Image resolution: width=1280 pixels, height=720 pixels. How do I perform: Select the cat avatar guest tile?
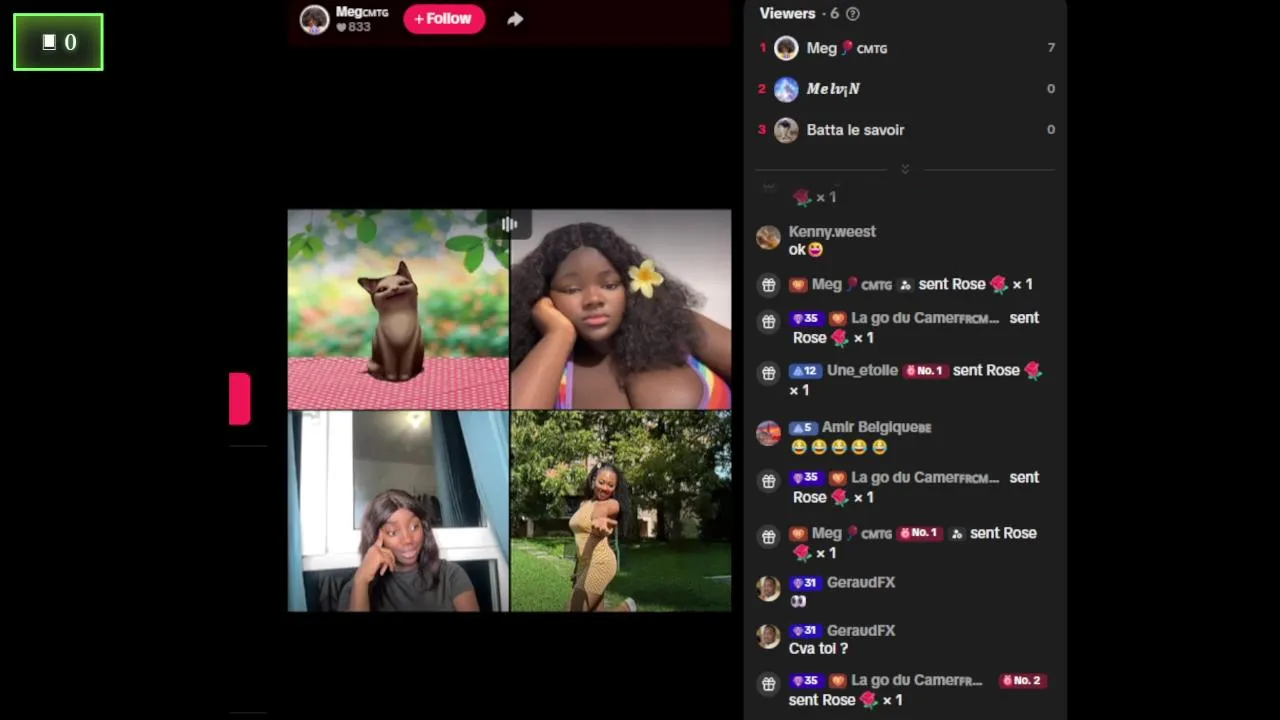398,309
